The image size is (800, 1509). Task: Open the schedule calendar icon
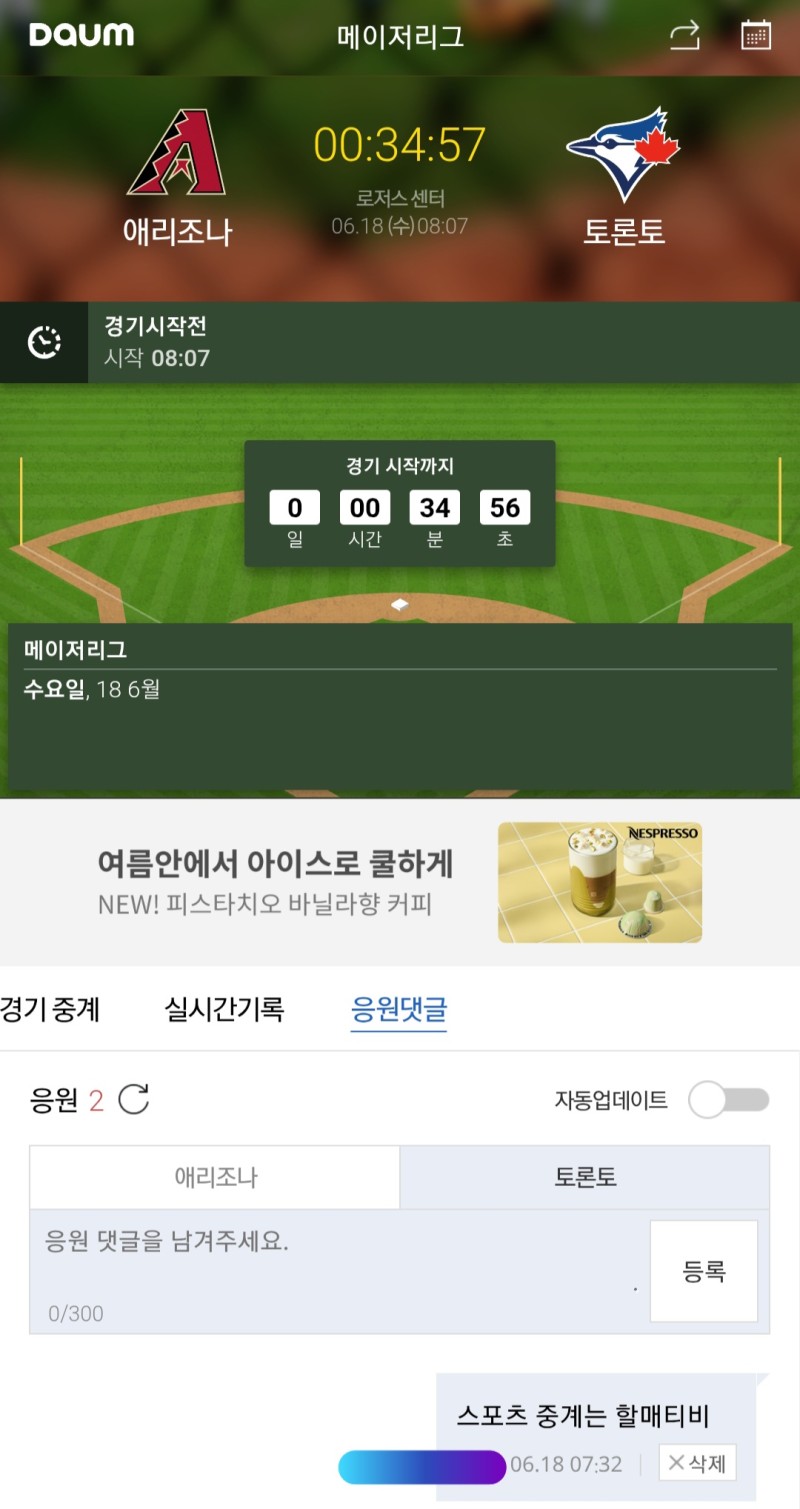click(x=756, y=36)
